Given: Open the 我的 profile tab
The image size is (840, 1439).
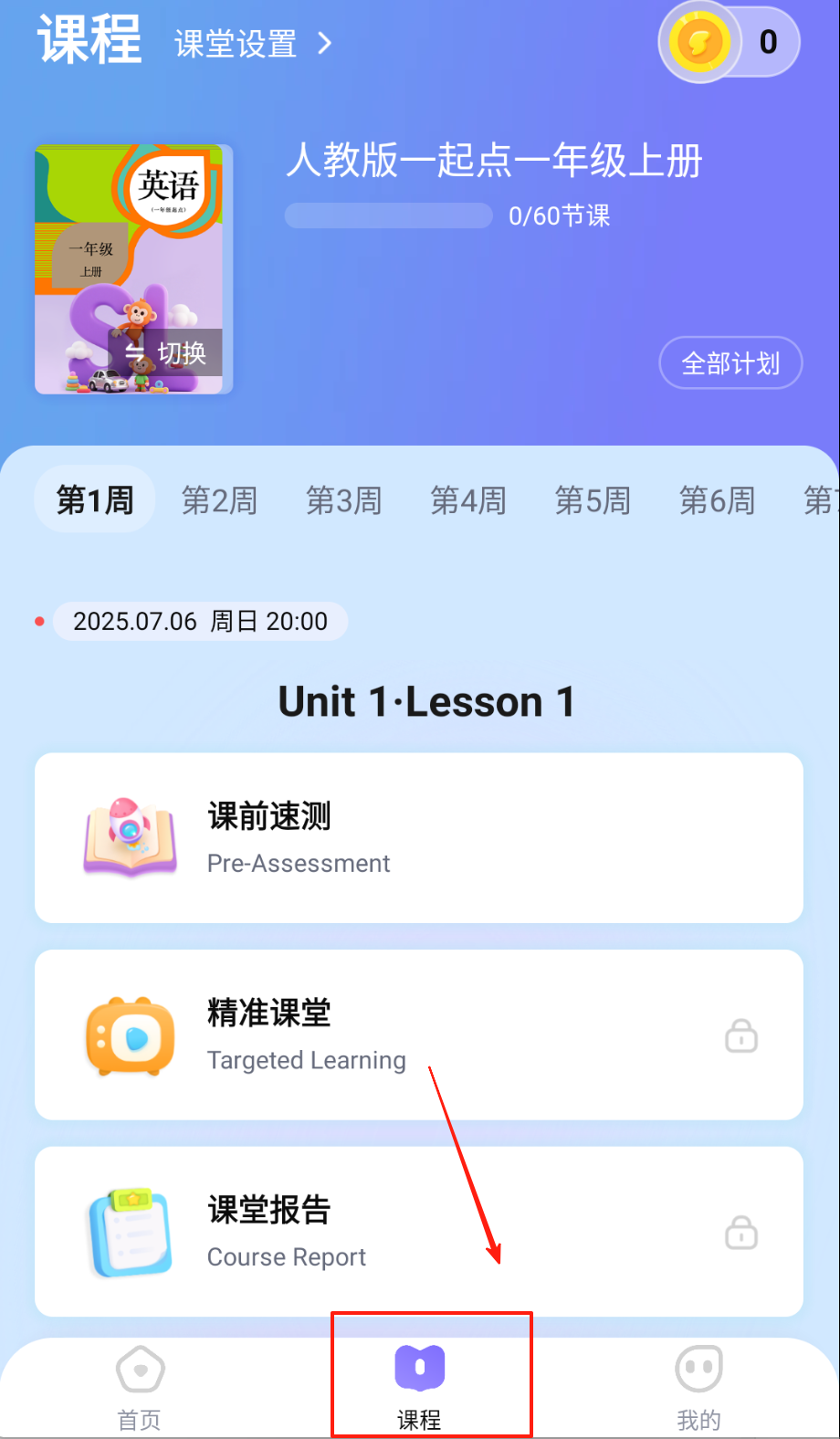Looking at the screenshot, I should 698,1384.
